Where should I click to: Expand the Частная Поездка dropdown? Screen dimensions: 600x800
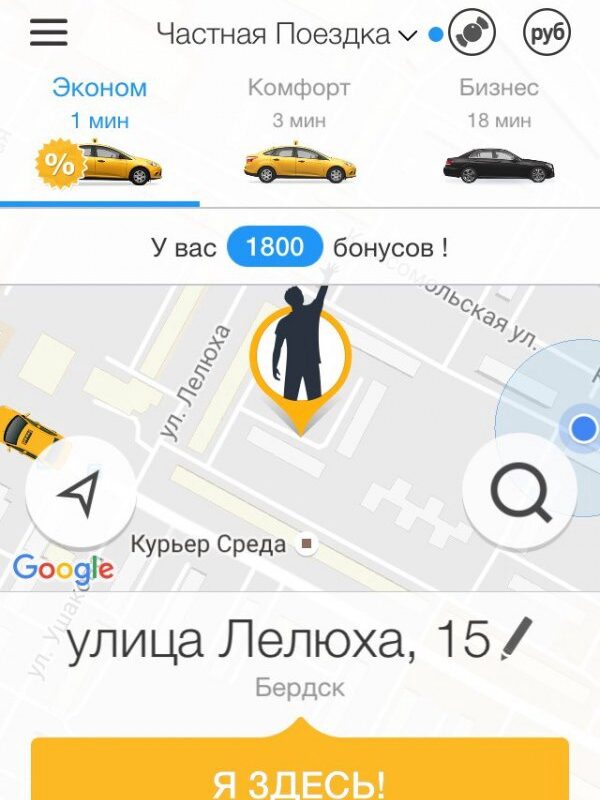click(285, 35)
